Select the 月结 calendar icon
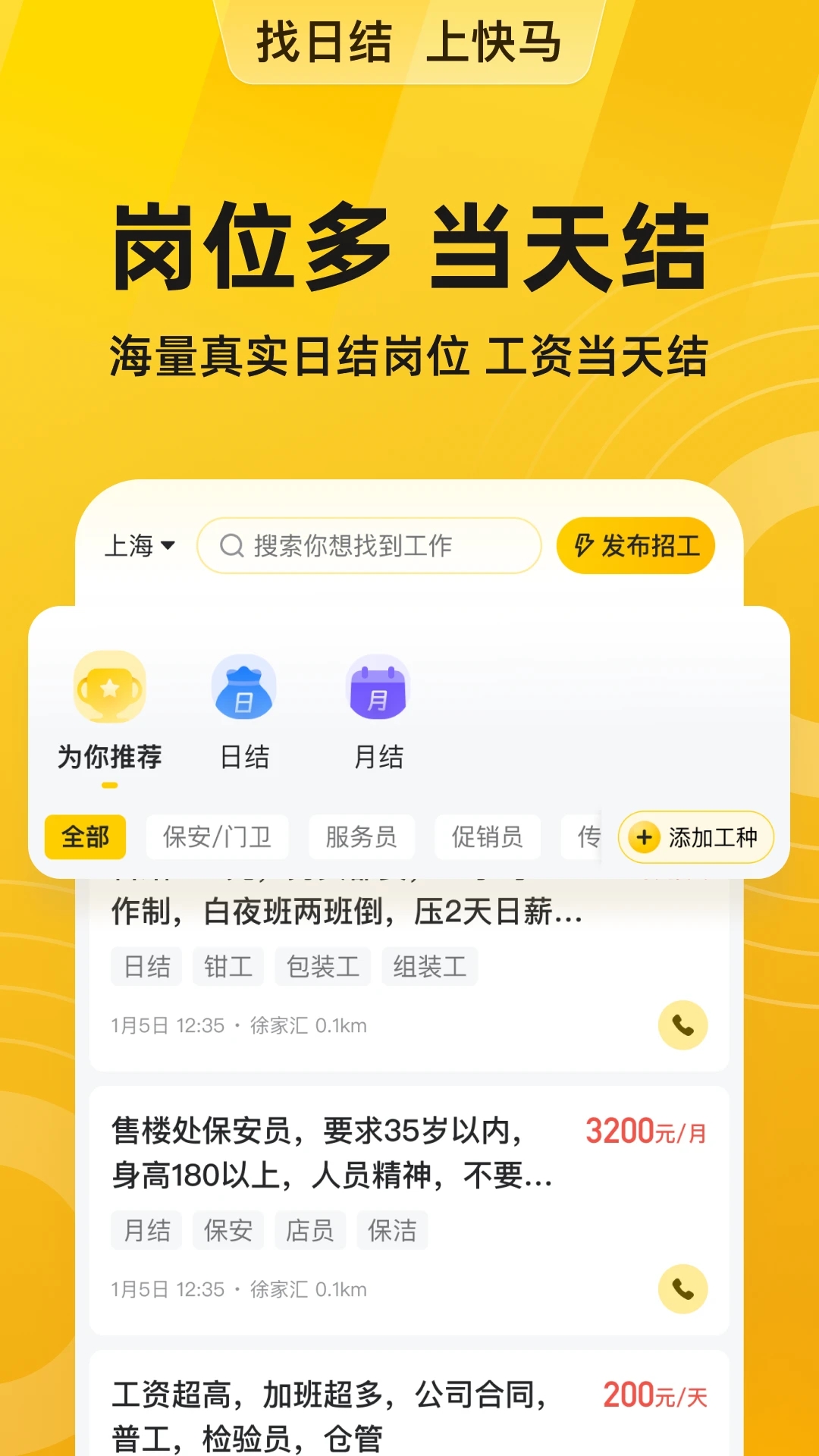The height and width of the screenshot is (1456, 819). (x=378, y=687)
